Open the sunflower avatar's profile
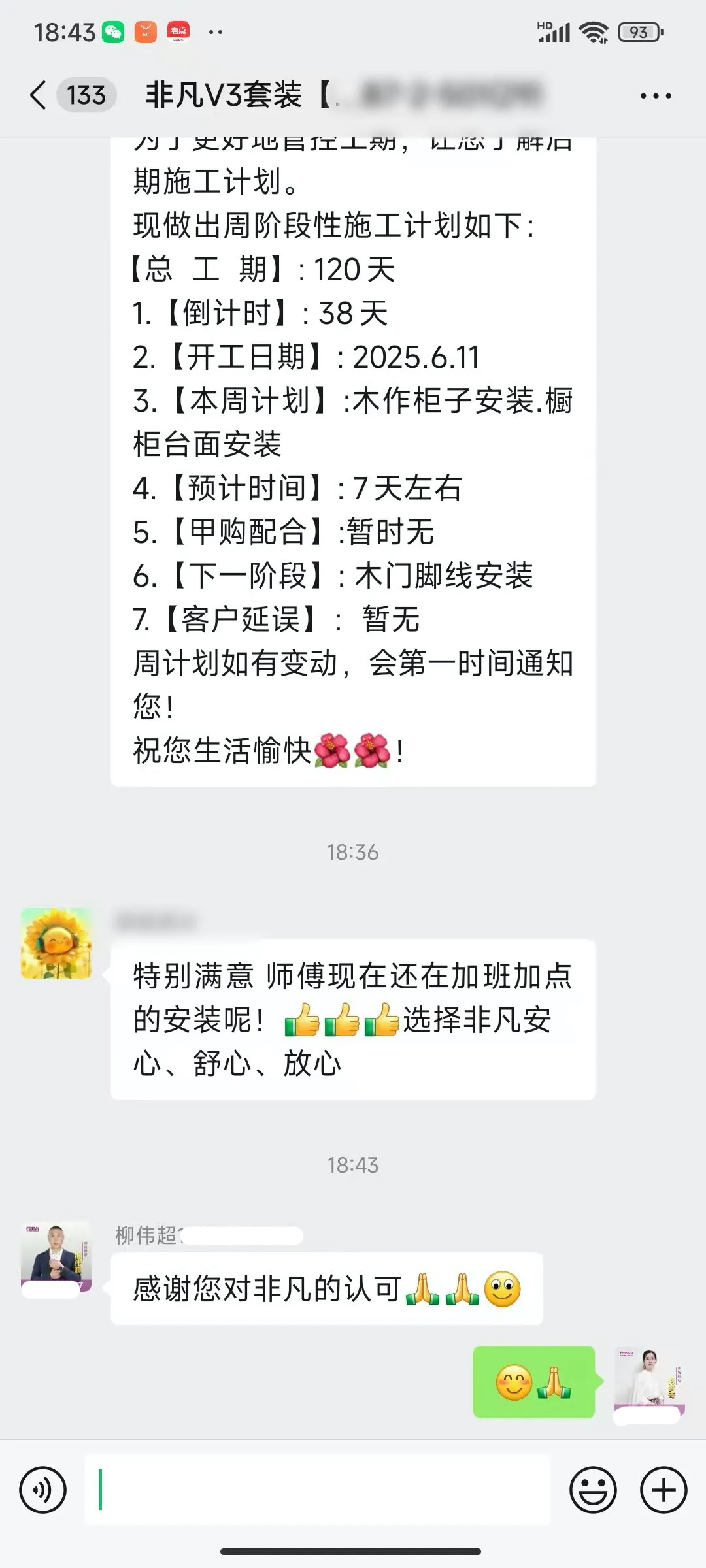The width and height of the screenshot is (706, 1568). (56, 943)
